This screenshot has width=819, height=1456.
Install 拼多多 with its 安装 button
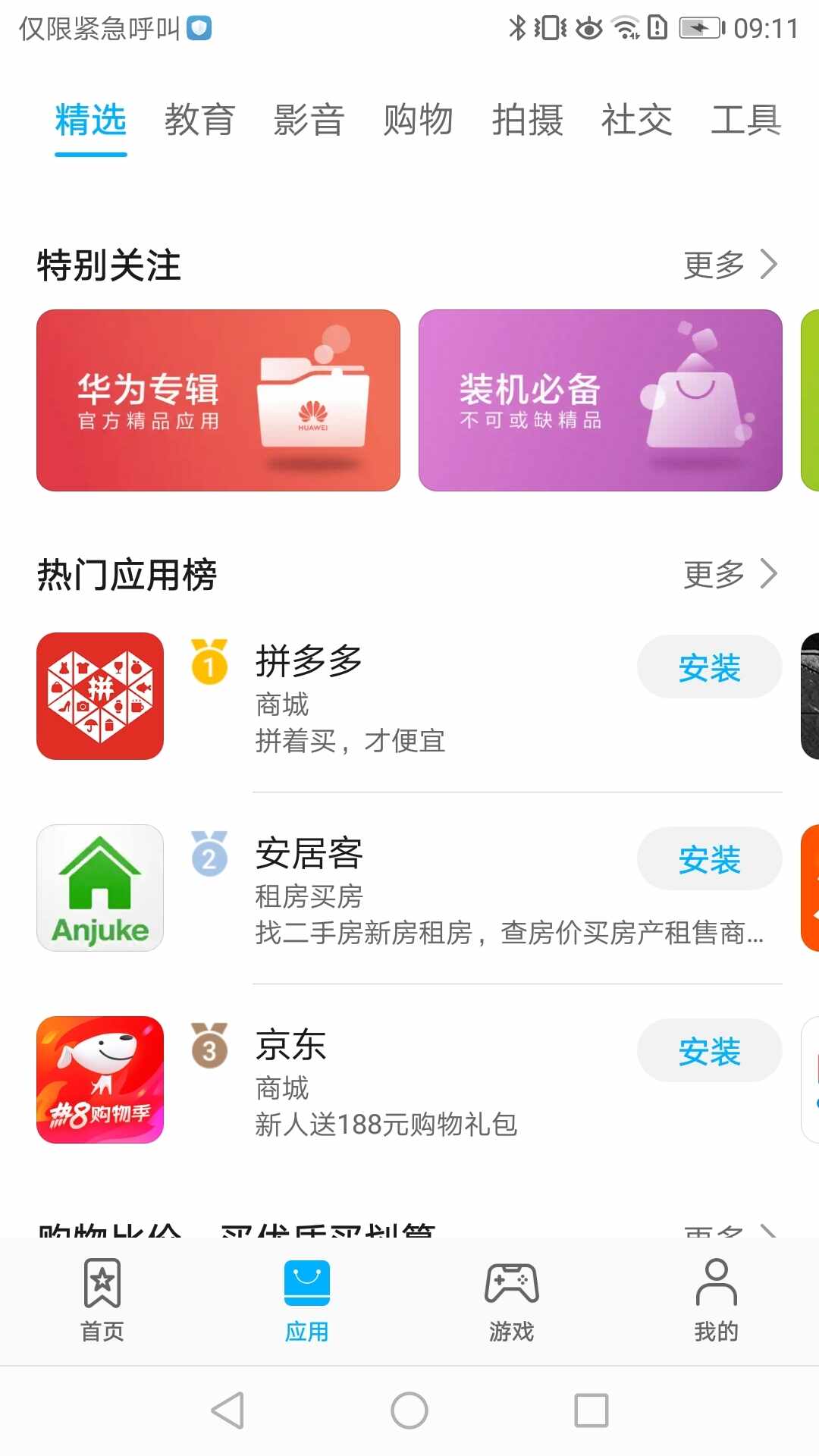click(x=709, y=667)
